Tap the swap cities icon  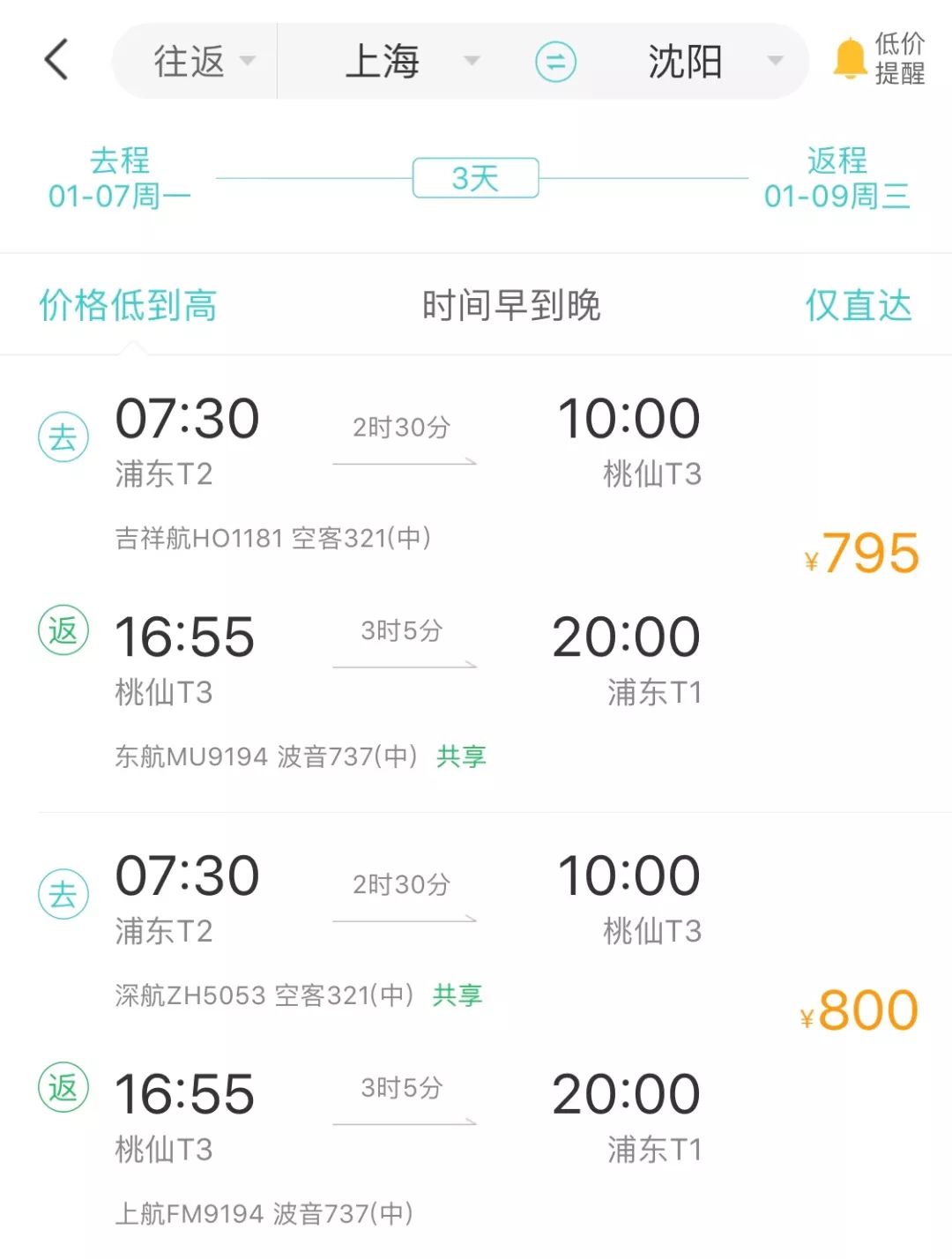pyautogui.click(x=555, y=60)
